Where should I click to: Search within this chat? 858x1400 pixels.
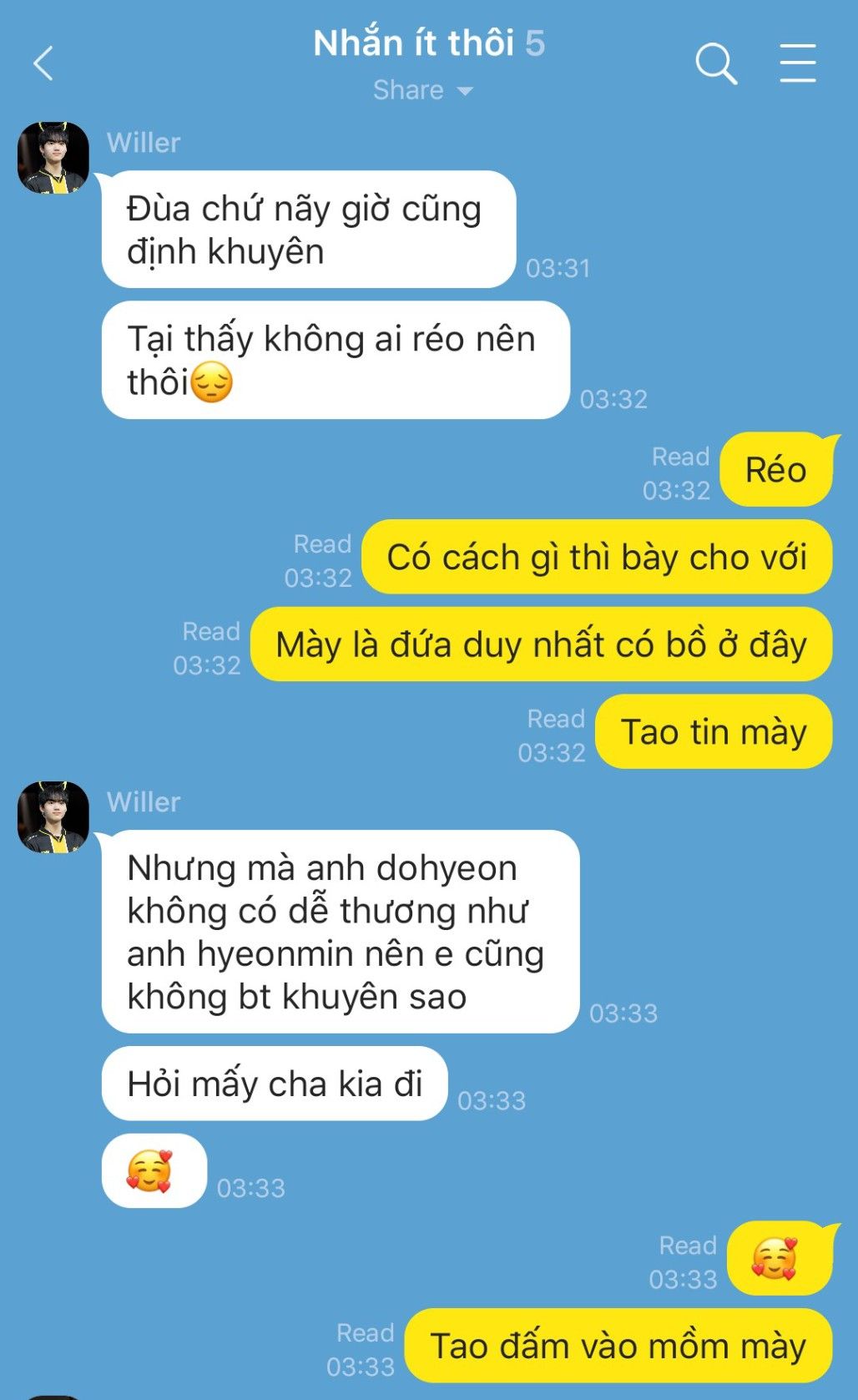[716, 63]
